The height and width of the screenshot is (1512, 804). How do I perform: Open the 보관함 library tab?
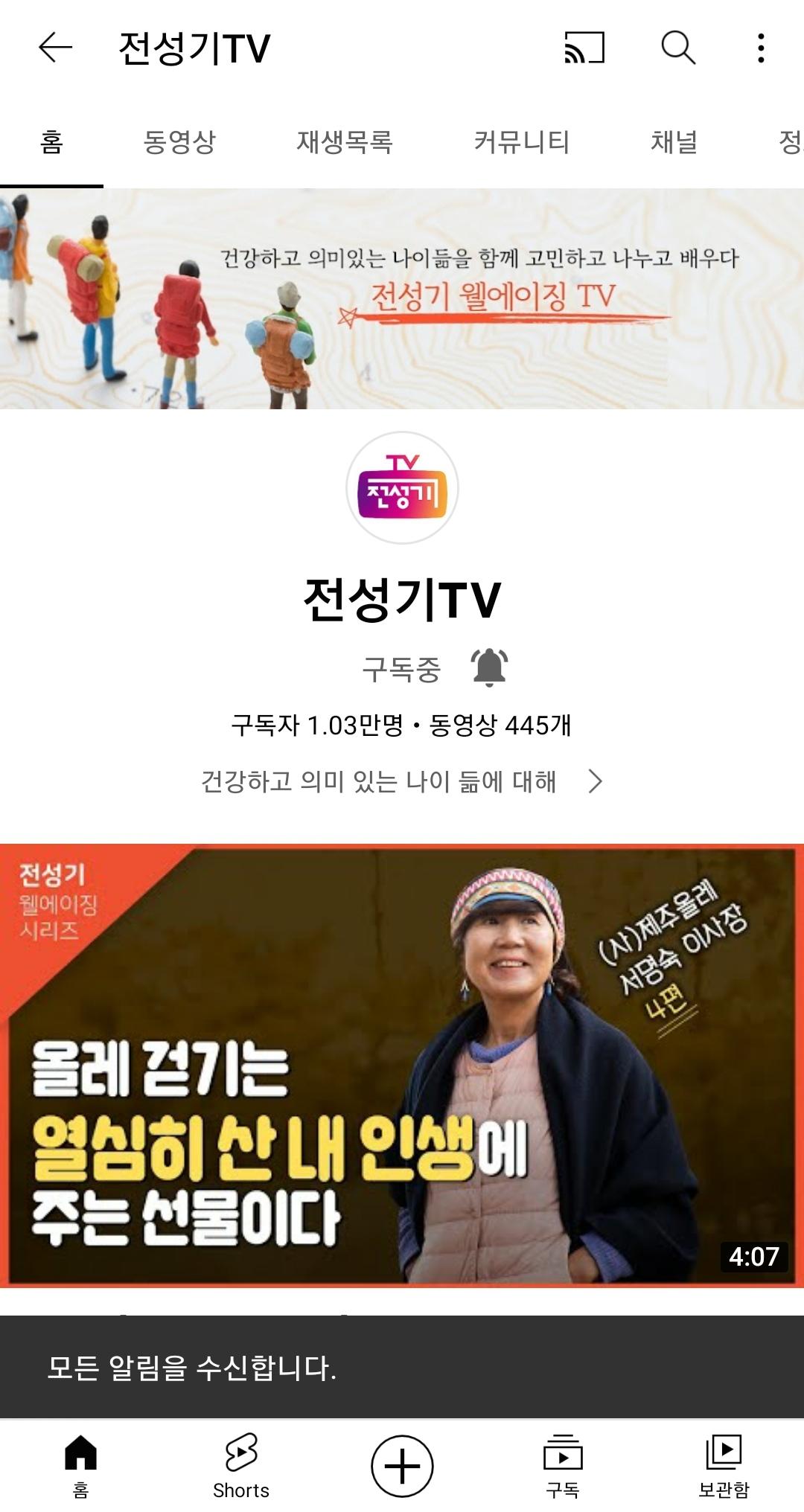(x=724, y=1466)
